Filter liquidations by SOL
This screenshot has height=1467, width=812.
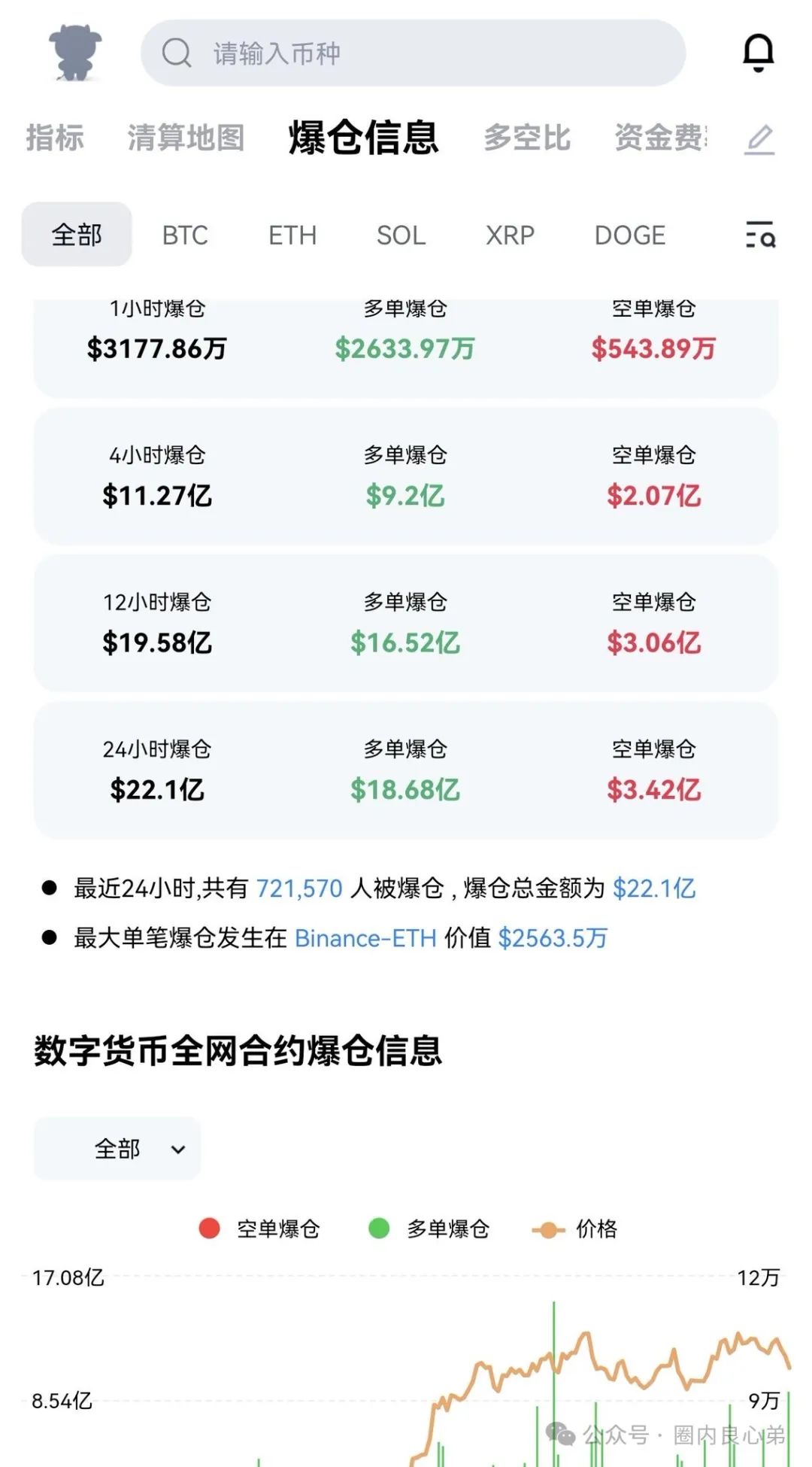(x=401, y=235)
